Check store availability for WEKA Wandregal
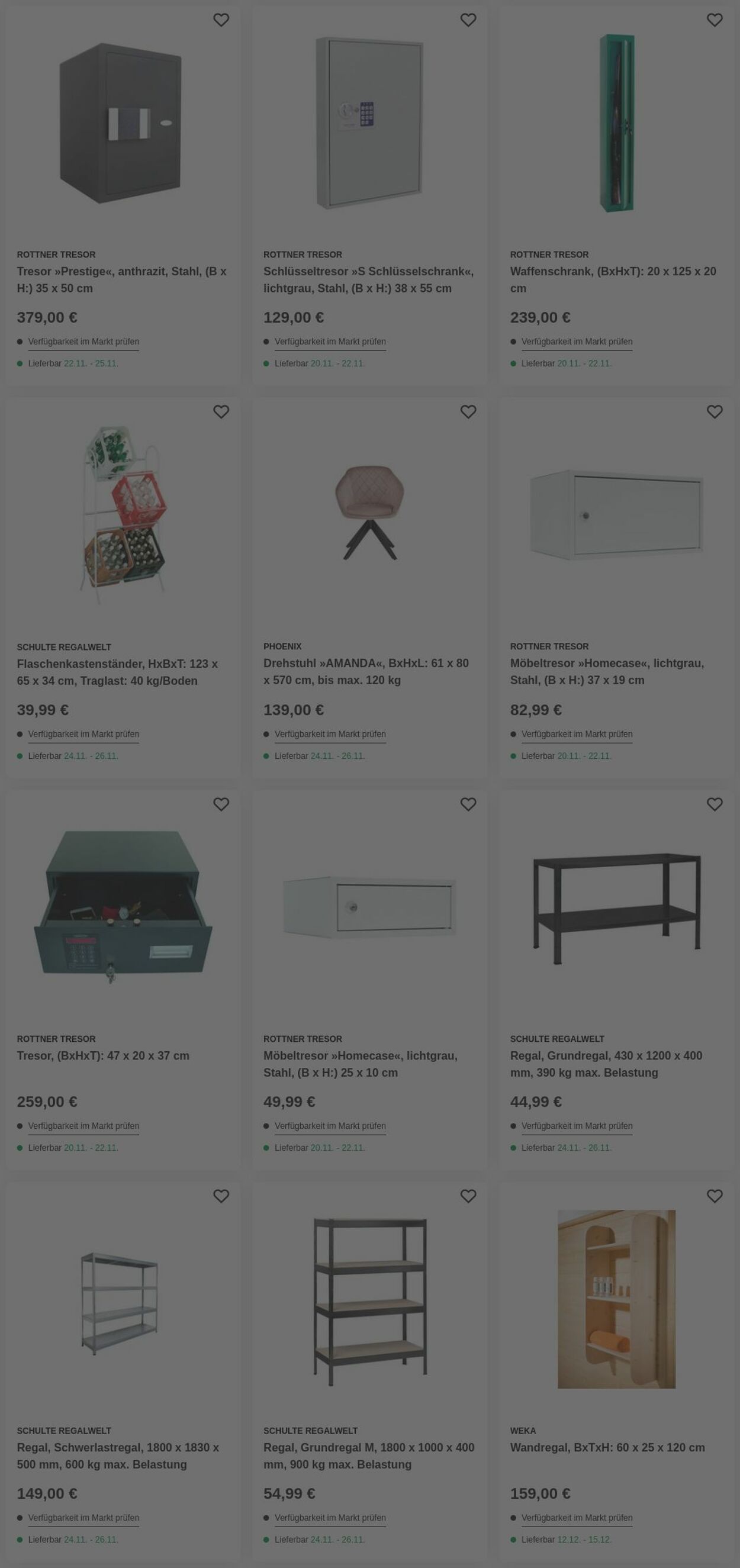Viewport: 740px width, 1568px height. (x=576, y=1518)
